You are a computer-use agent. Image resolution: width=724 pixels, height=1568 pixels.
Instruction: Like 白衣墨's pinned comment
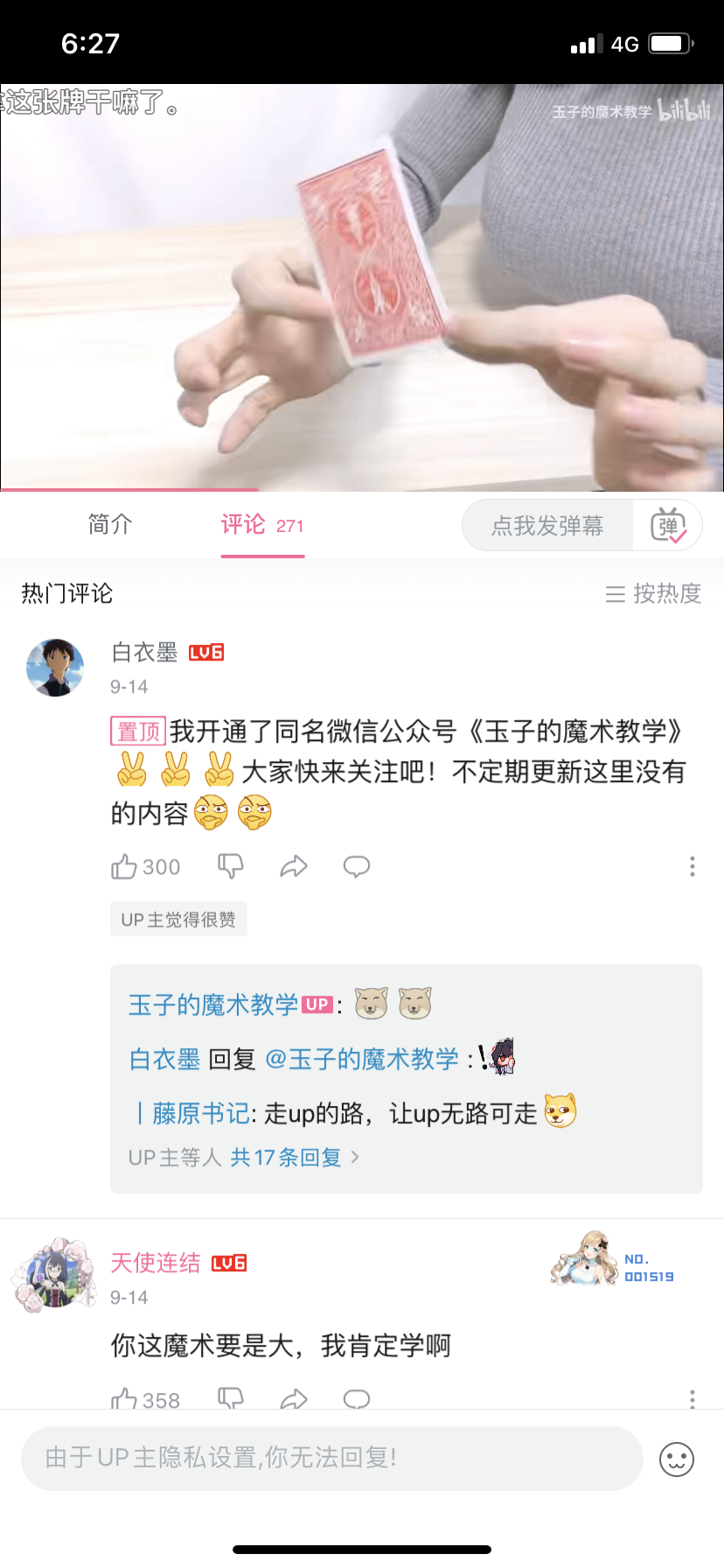pyautogui.click(x=125, y=866)
